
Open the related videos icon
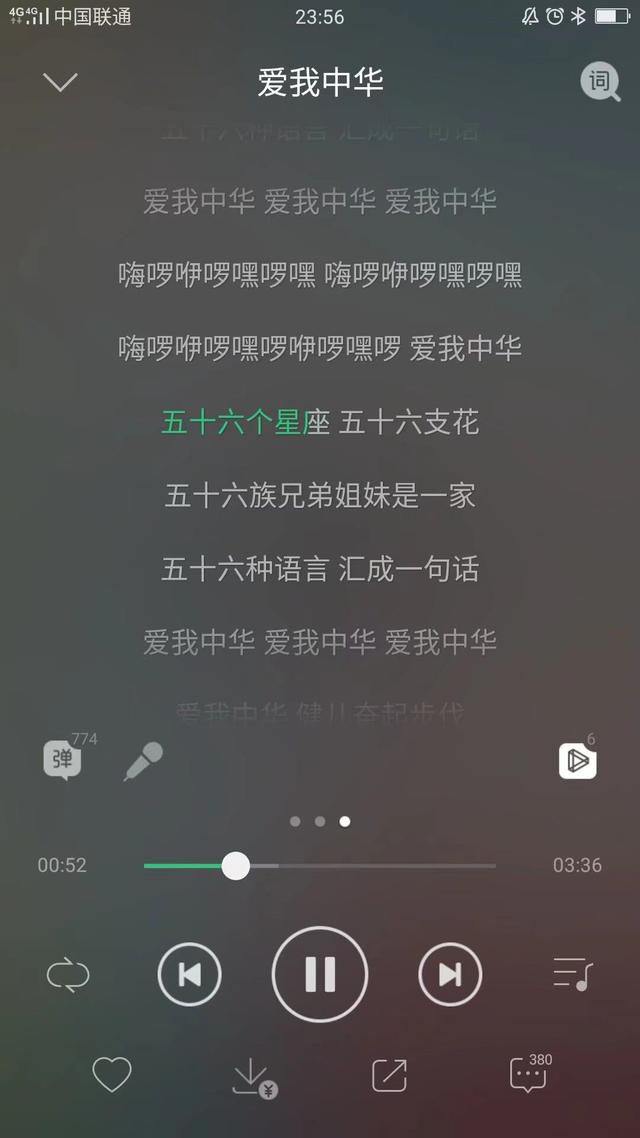pos(577,762)
